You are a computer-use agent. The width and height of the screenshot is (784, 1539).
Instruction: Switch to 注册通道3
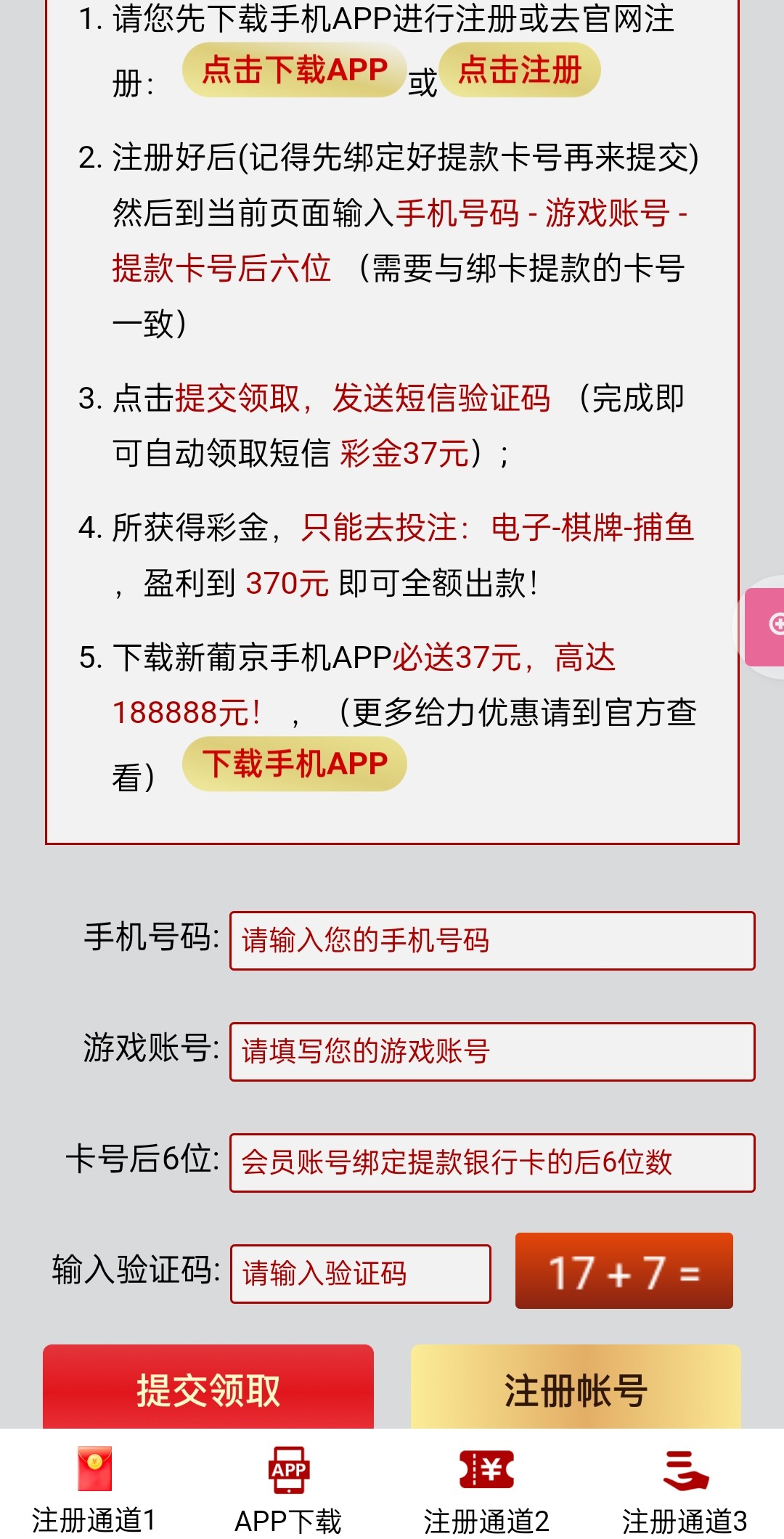pyautogui.click(x=685, y=1488)
